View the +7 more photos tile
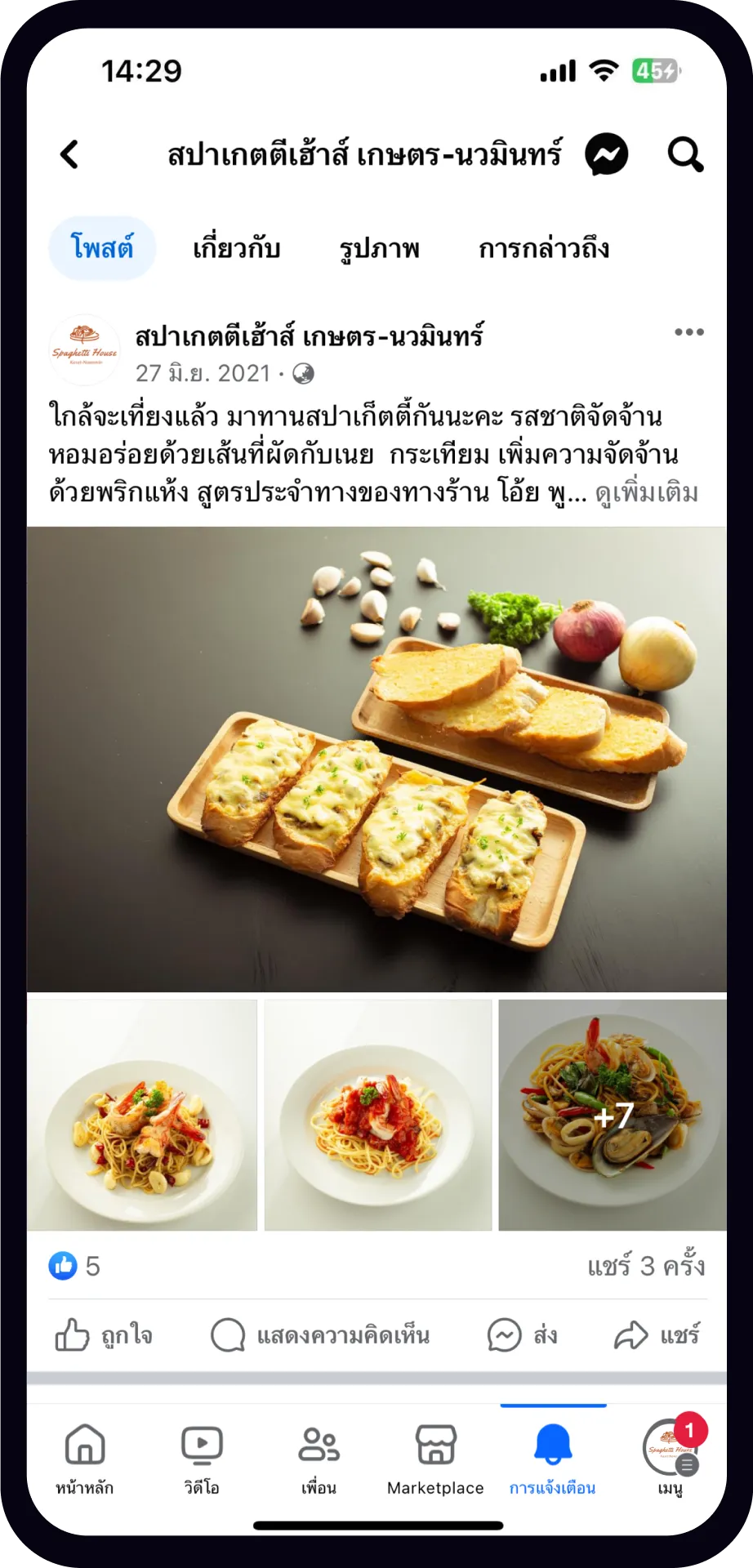 pos(613,1115)
